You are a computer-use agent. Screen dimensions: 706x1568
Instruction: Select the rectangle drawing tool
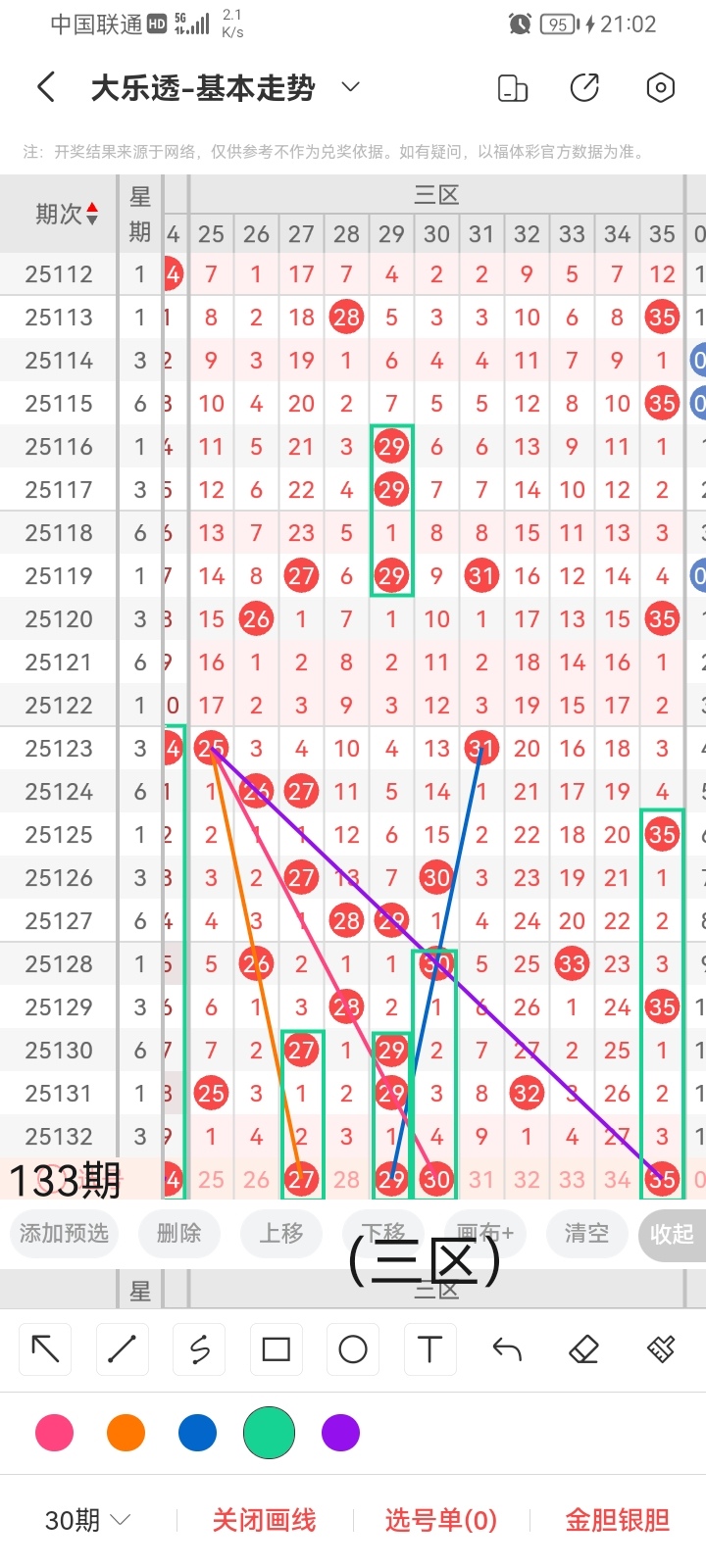pos(277,1349)
